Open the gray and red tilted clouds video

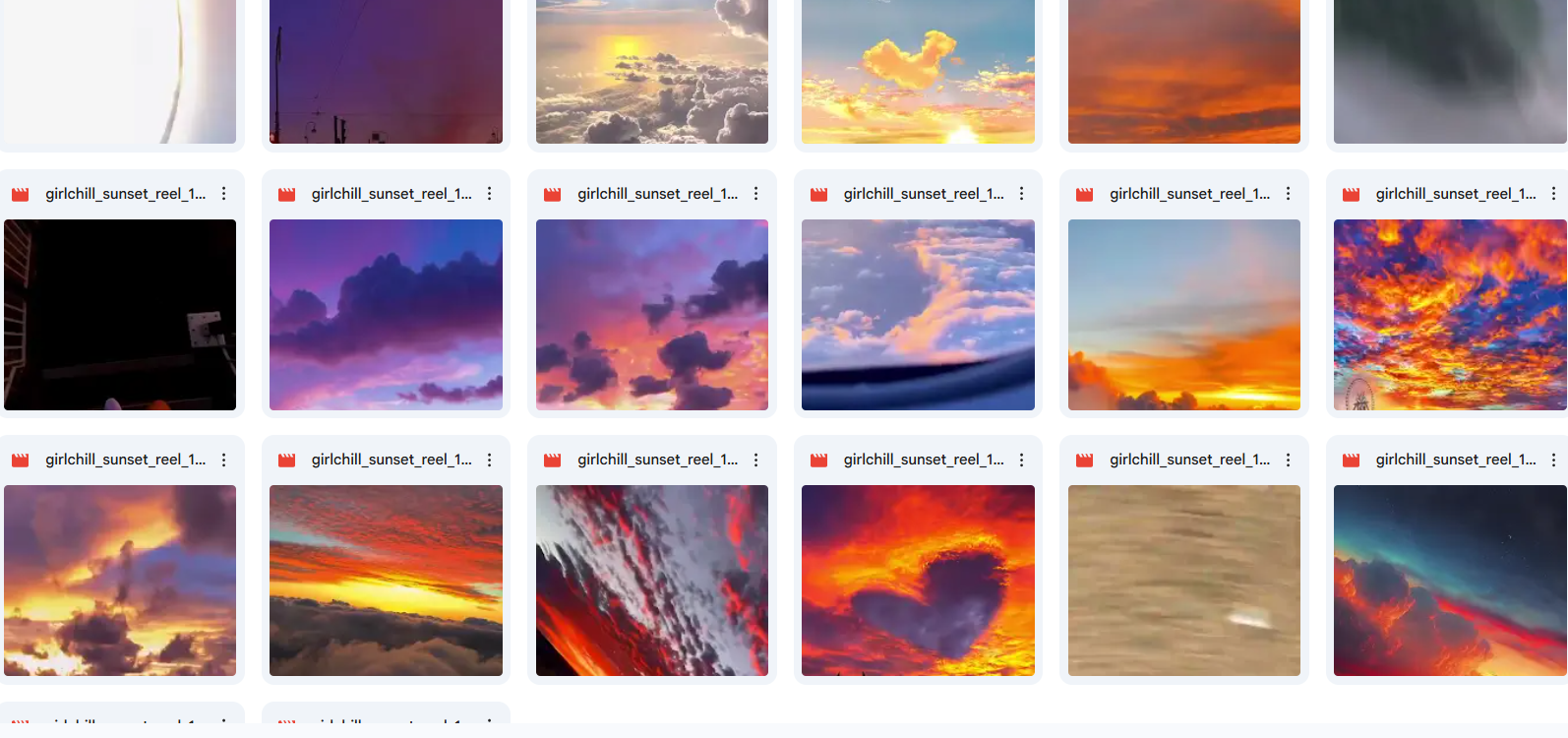click(651, 581)
